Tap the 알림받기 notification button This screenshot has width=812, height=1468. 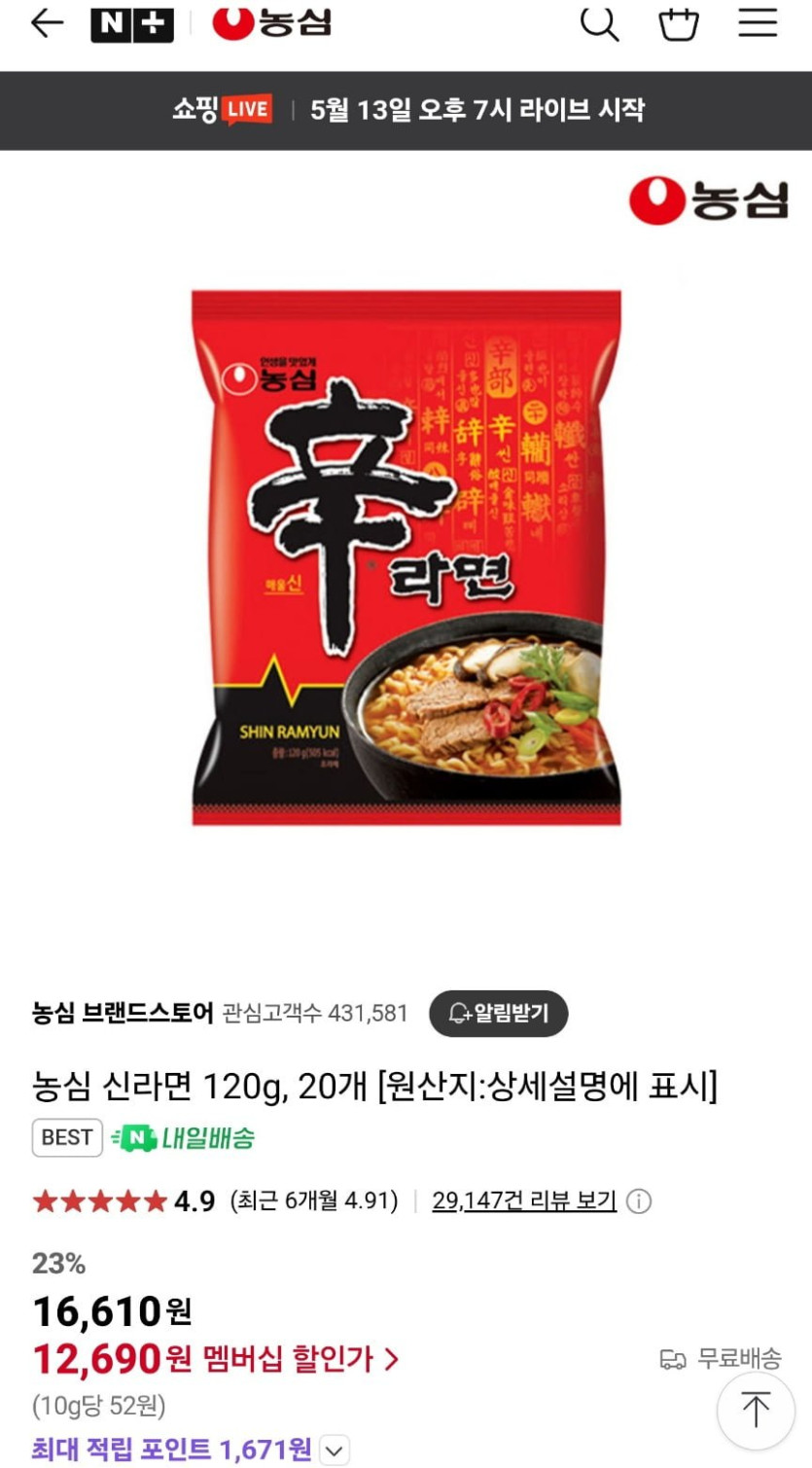498,1013
